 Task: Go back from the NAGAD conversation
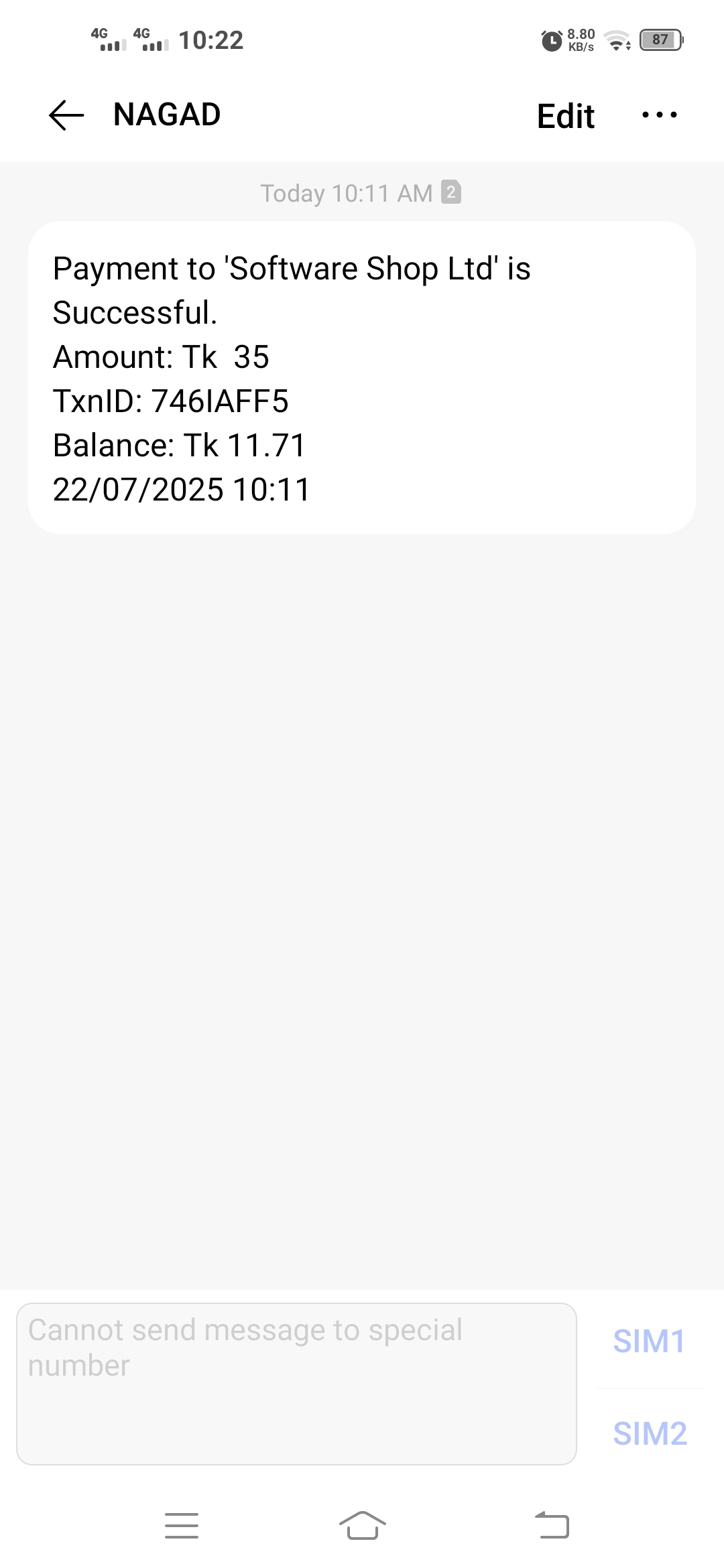pyautogui.click(x=66, y=115)
